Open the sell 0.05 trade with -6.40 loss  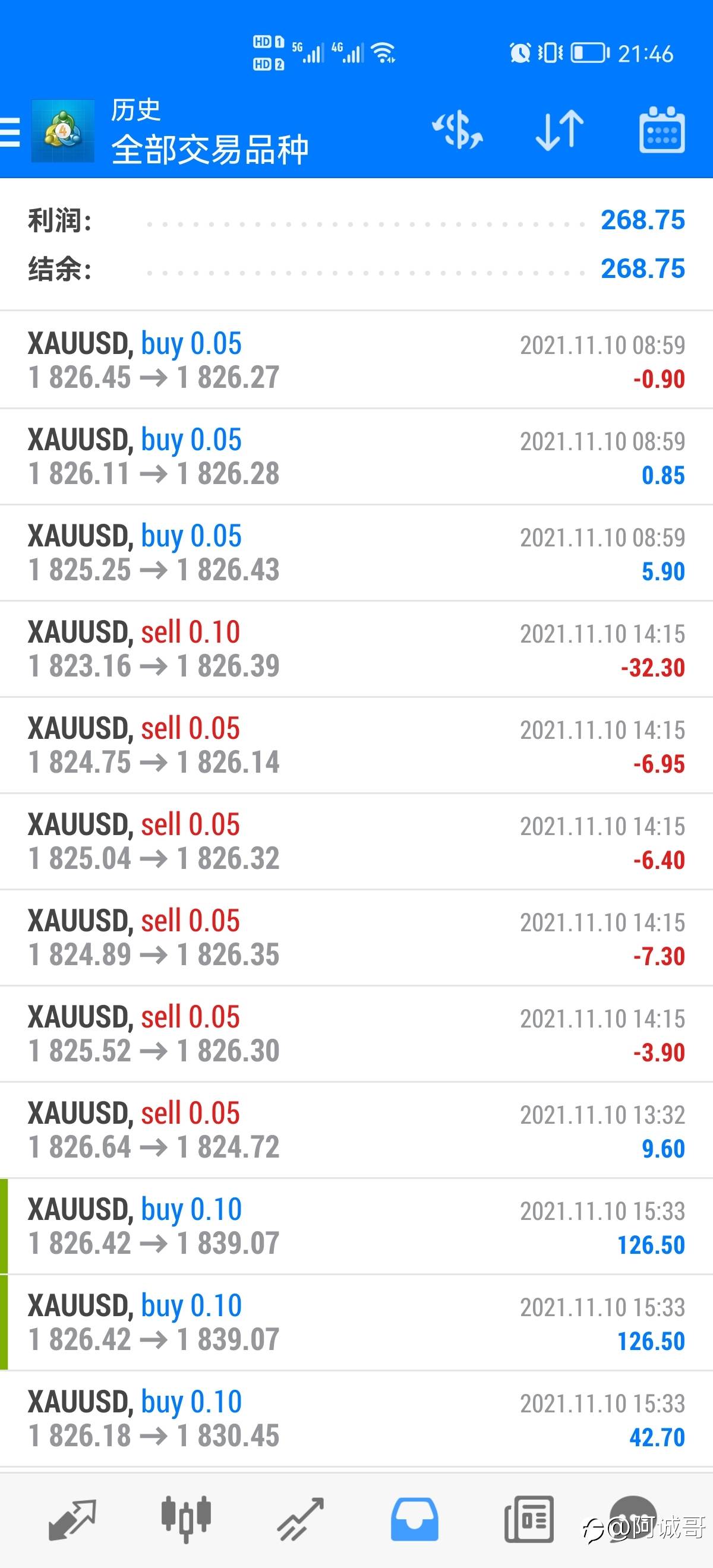356,841
